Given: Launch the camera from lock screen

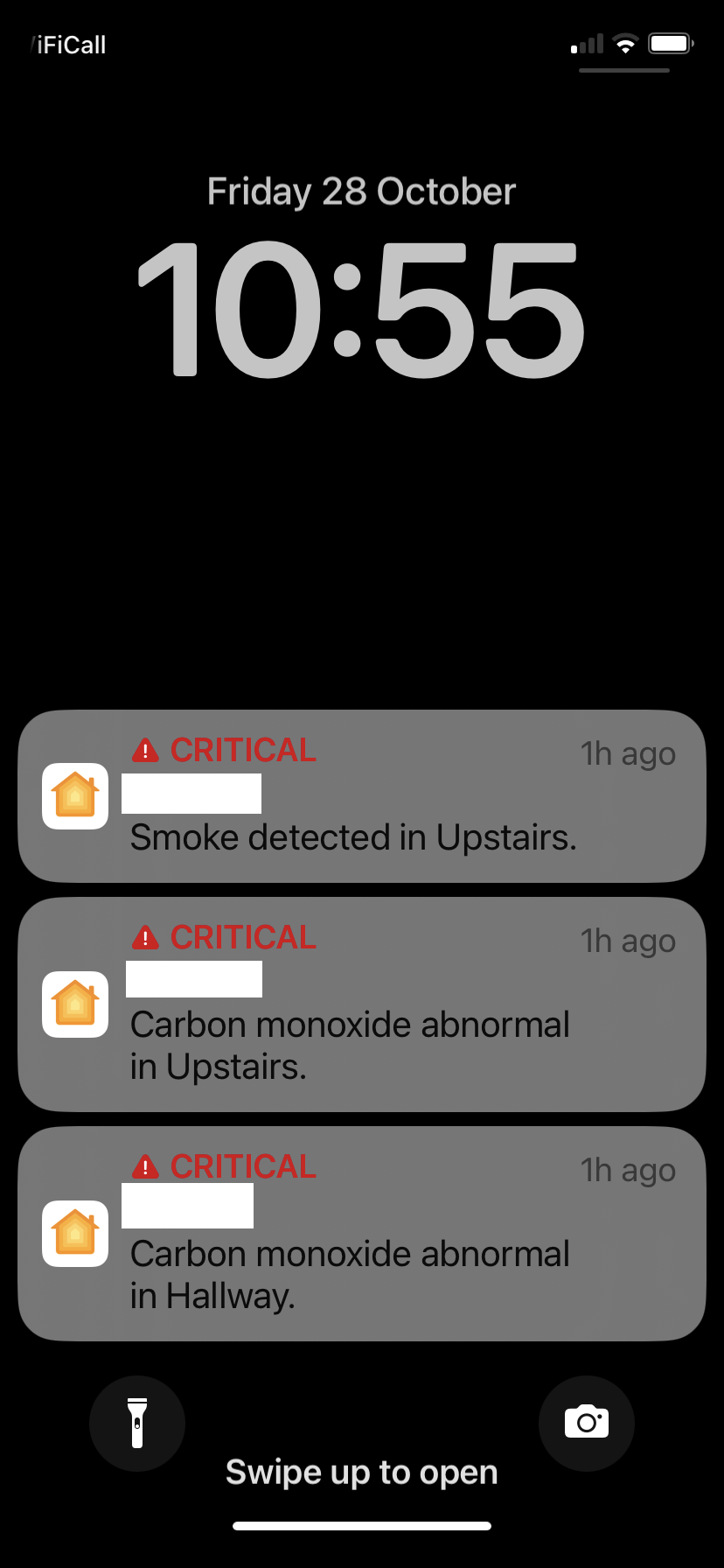Looking at the screenshot, I should coord(586,1424).
